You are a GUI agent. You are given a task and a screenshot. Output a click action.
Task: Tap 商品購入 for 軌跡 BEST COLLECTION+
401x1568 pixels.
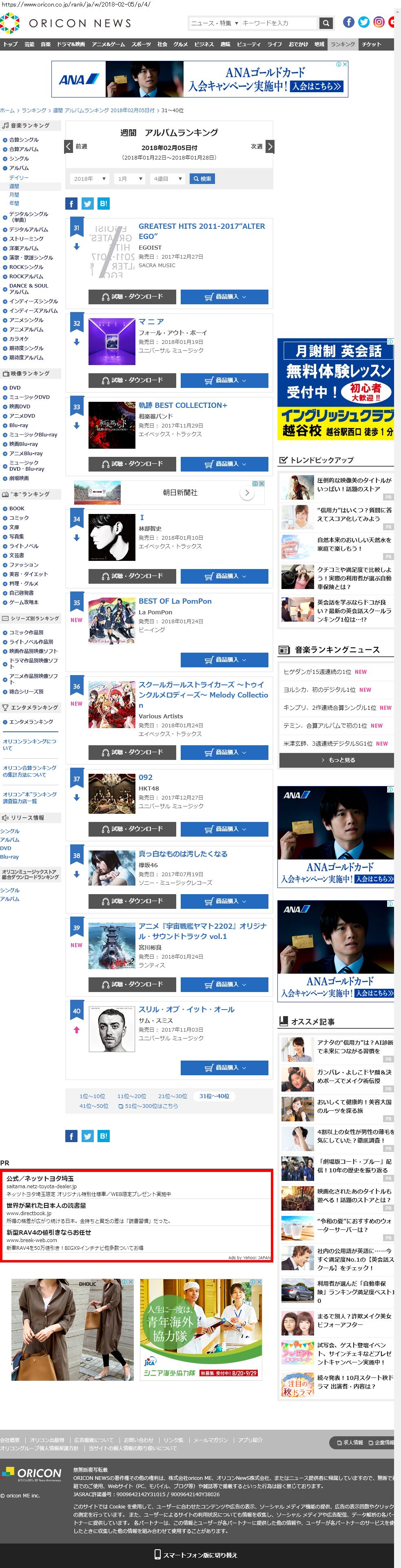[224, 463]
